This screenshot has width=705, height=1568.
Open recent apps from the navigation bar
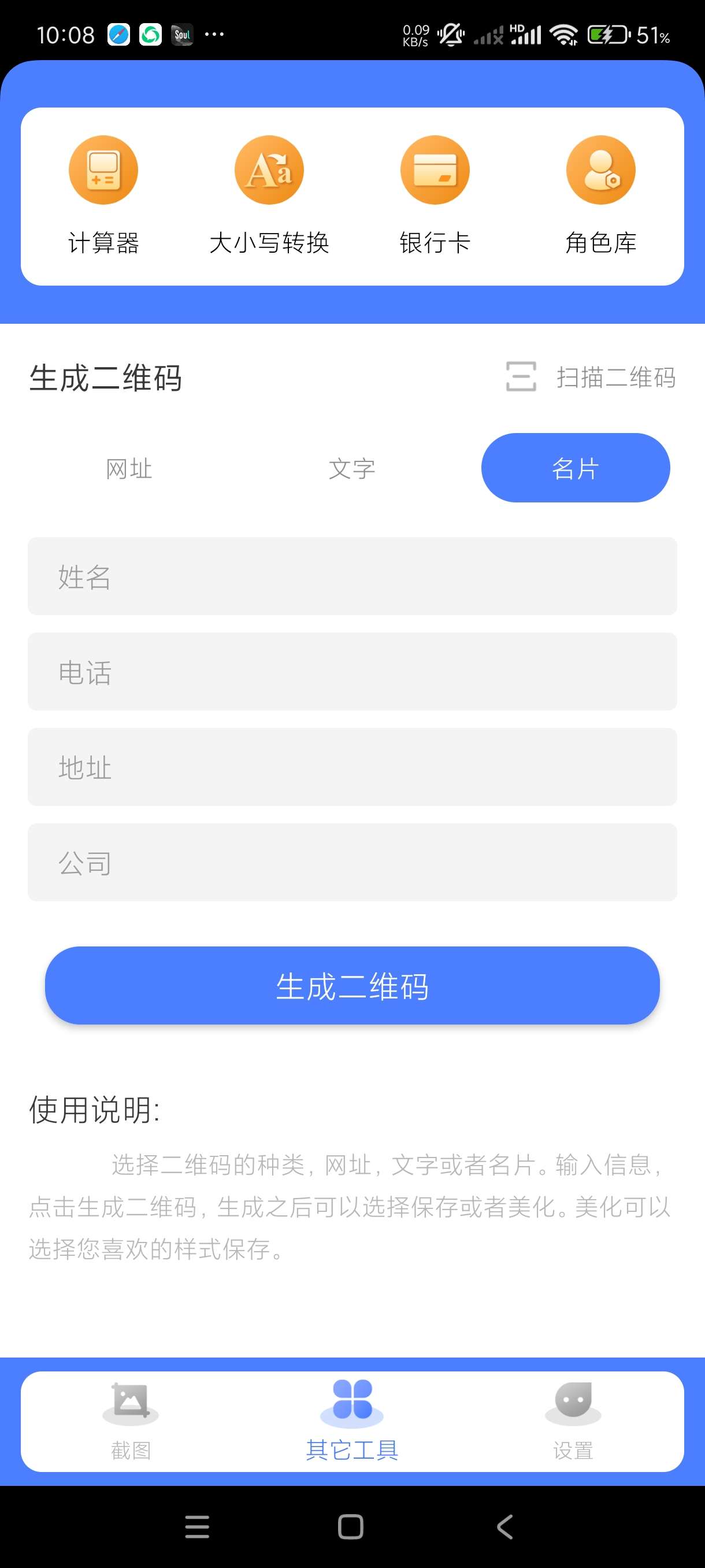(197, 1526)
